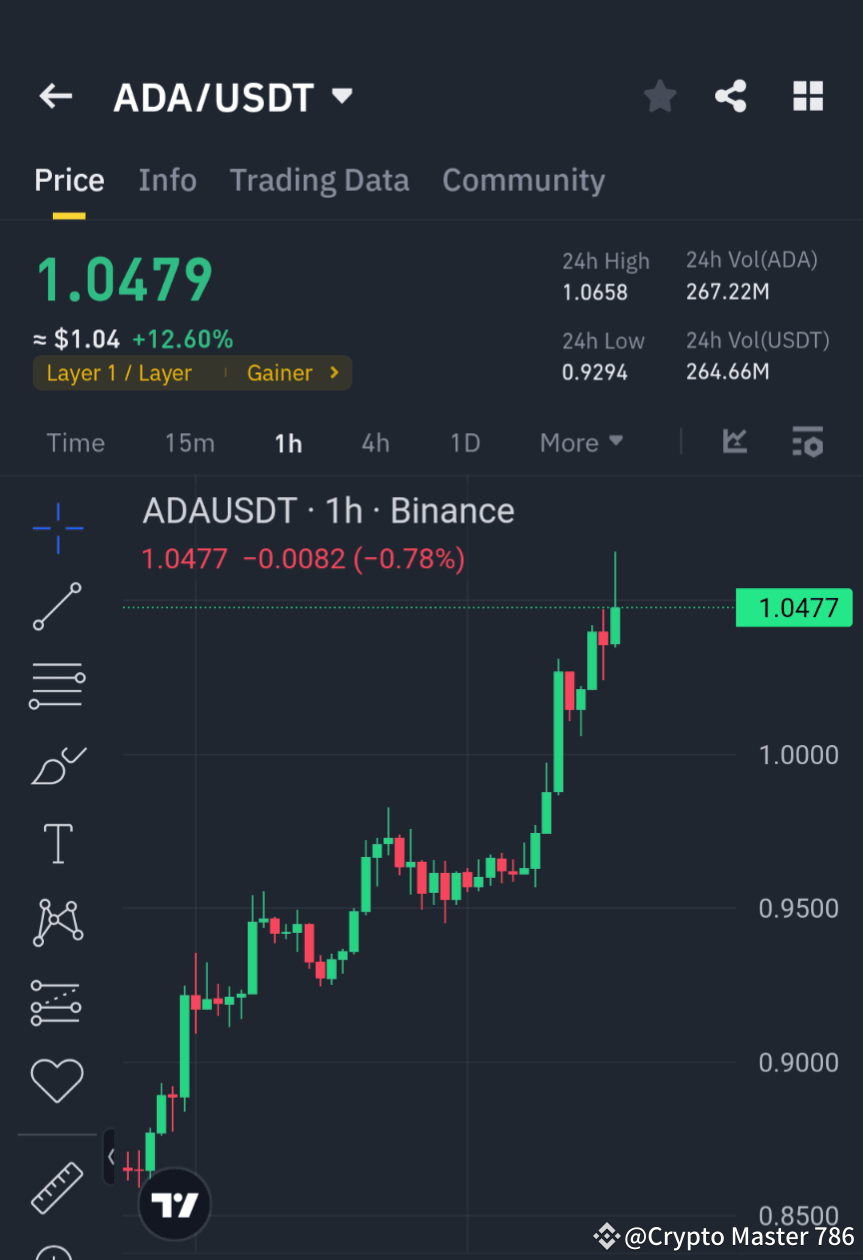Expand the More timeframe dropdown

click(581, 442)
